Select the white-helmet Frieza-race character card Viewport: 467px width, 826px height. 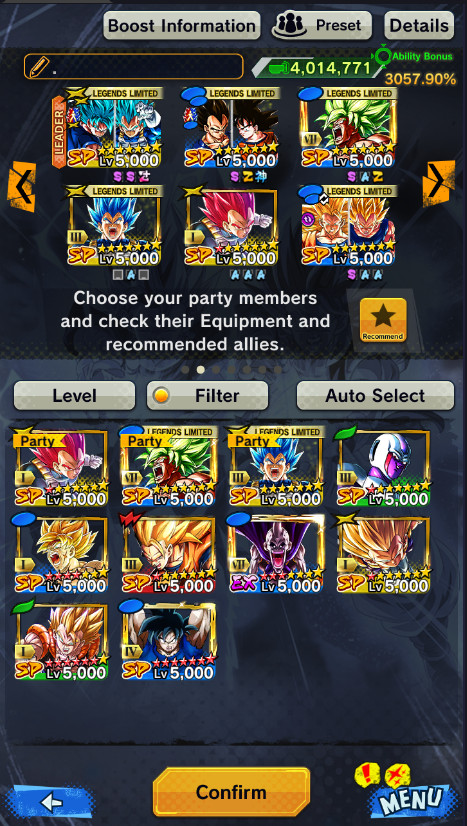(x=384, y=467)
